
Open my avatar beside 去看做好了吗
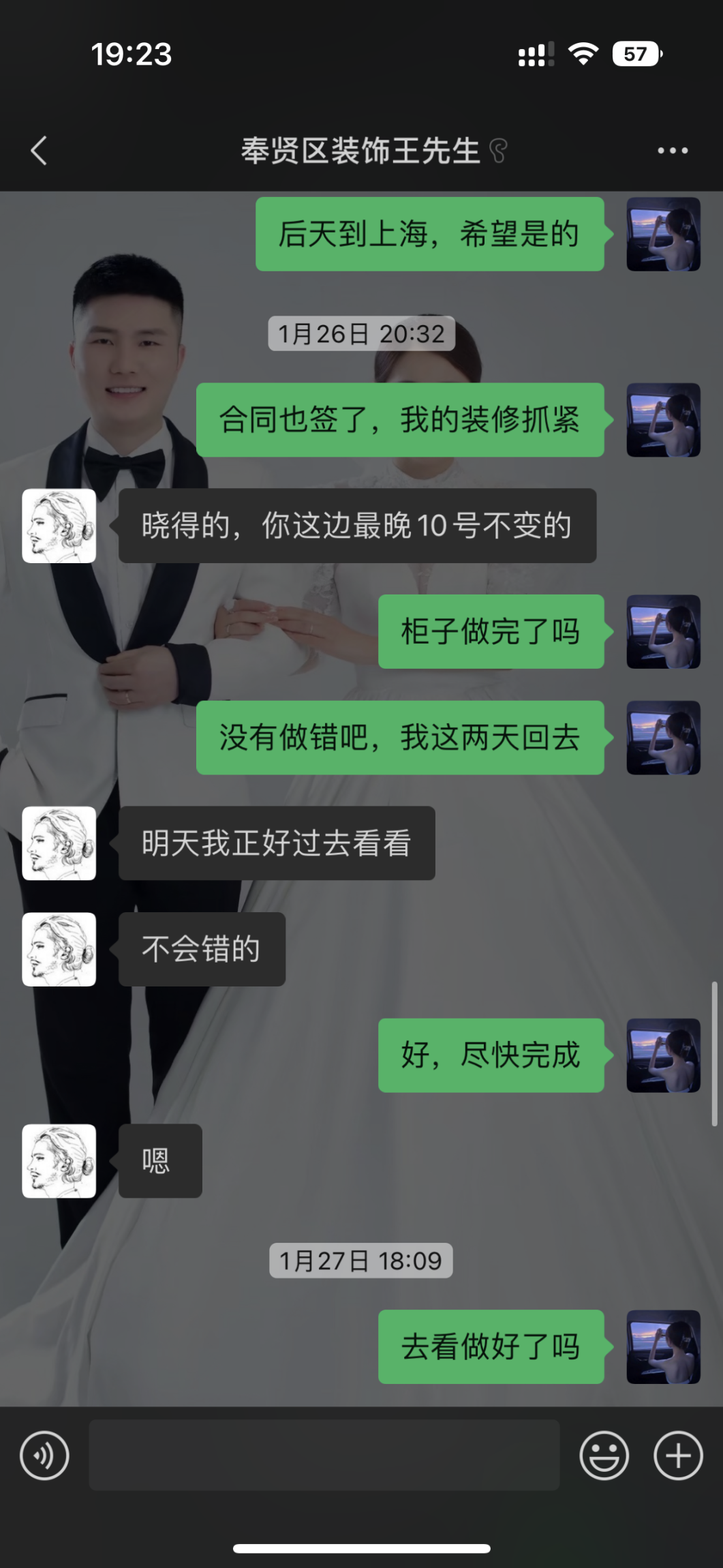pos(663,1346)
